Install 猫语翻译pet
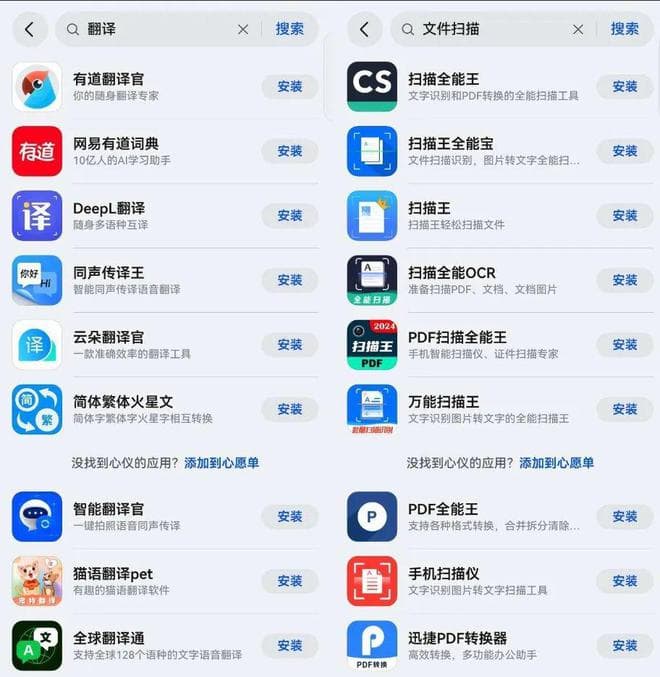 click(290, 581)
